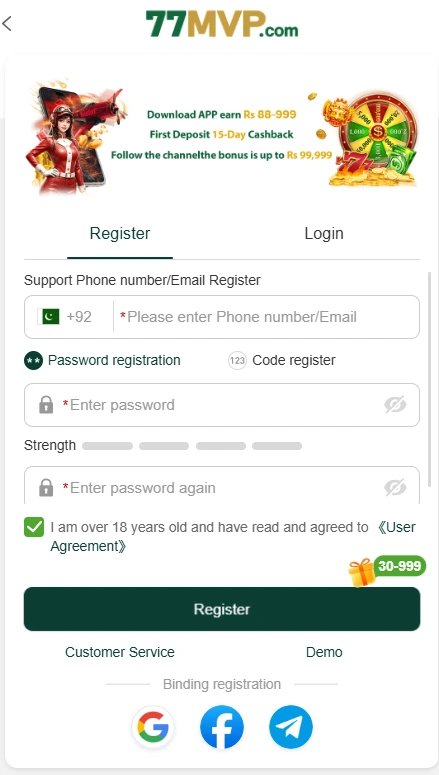The width and height of the screenshot is (439, 775).
Task: Select the Register tab
Action: point(120,233)
